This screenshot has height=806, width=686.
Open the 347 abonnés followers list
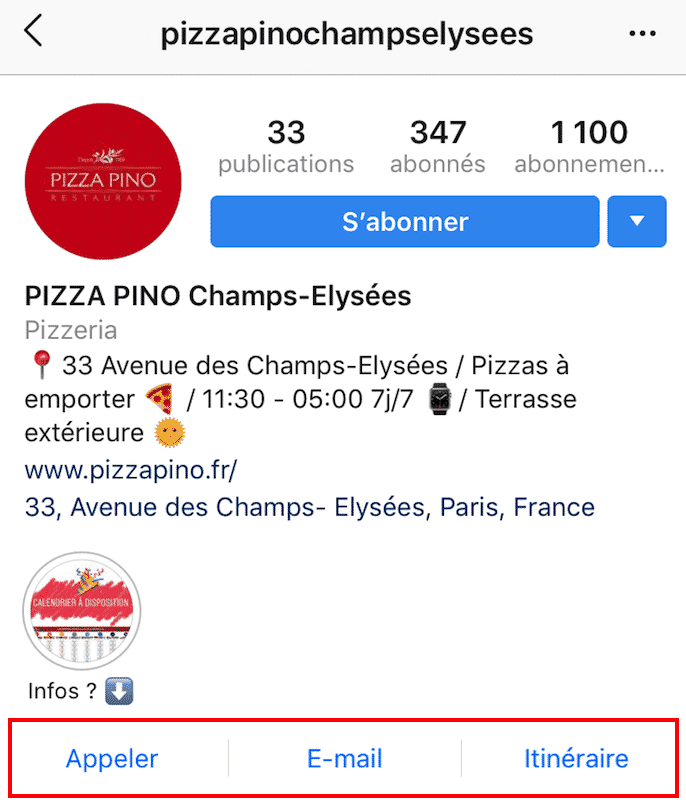click(x=438, y=146)
